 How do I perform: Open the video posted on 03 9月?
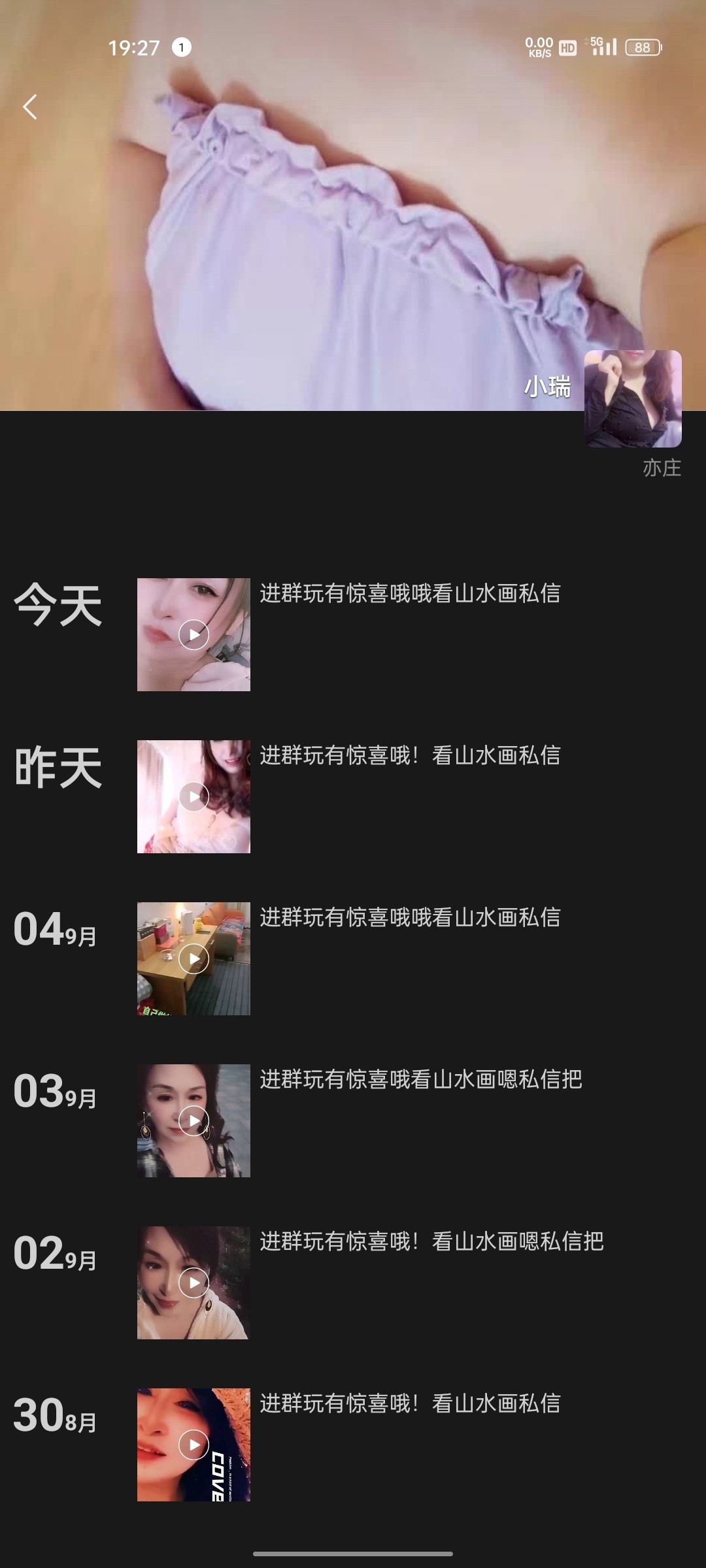[x=193, y=1120]
